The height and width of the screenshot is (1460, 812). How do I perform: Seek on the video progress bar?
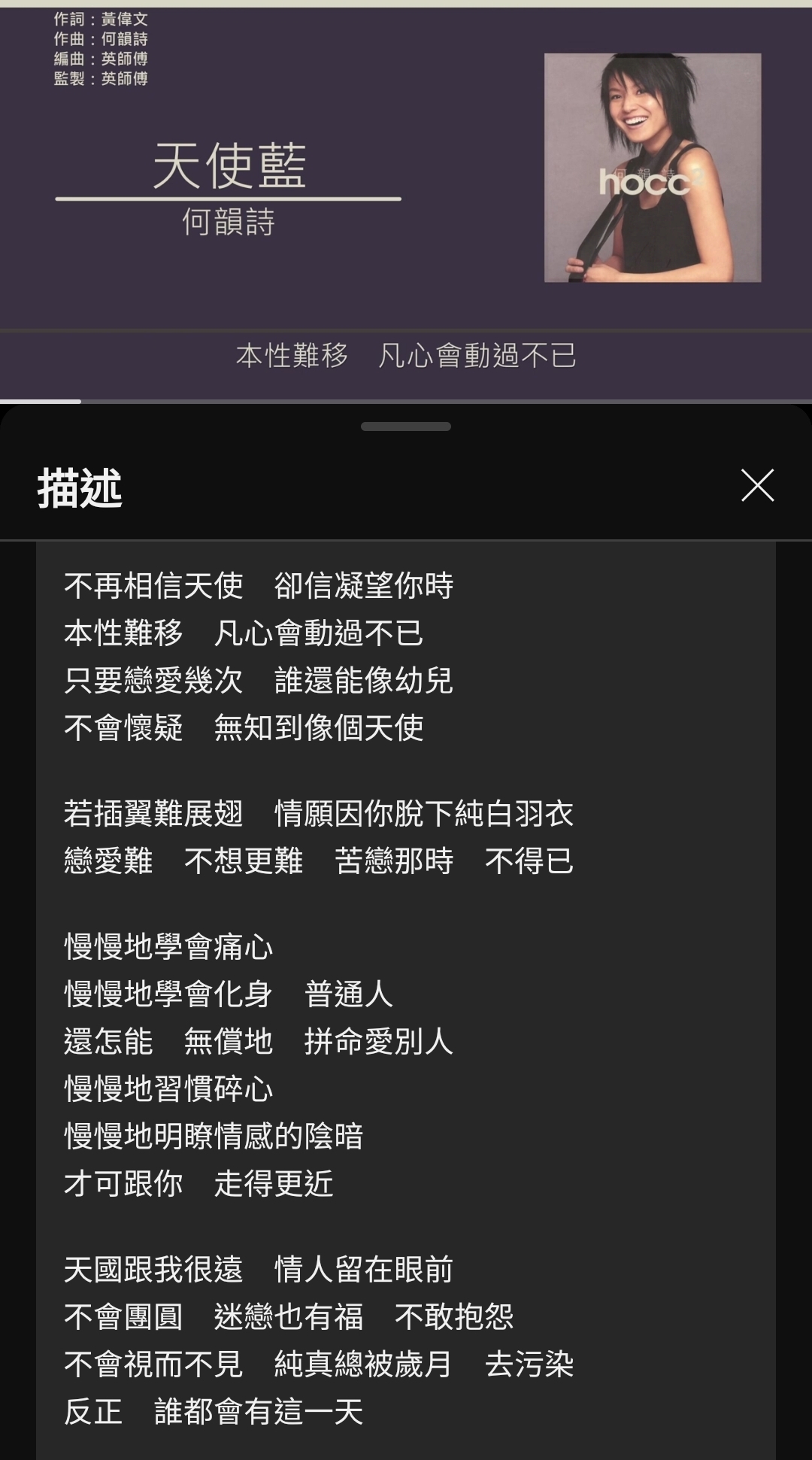[x=406, y=401]
